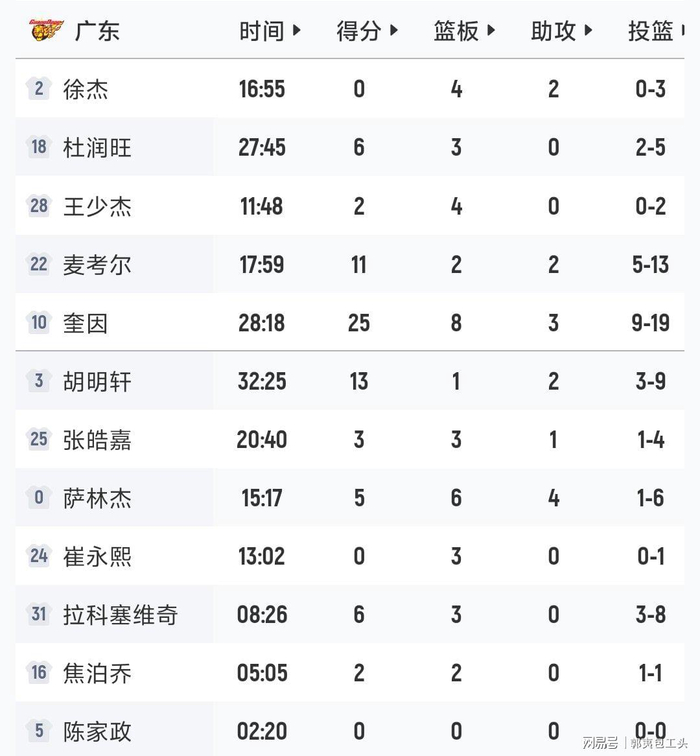The height and width of the screenshot is (756, 700).
Task: Open player 奎因's row
Action: [x=350, y=323]
